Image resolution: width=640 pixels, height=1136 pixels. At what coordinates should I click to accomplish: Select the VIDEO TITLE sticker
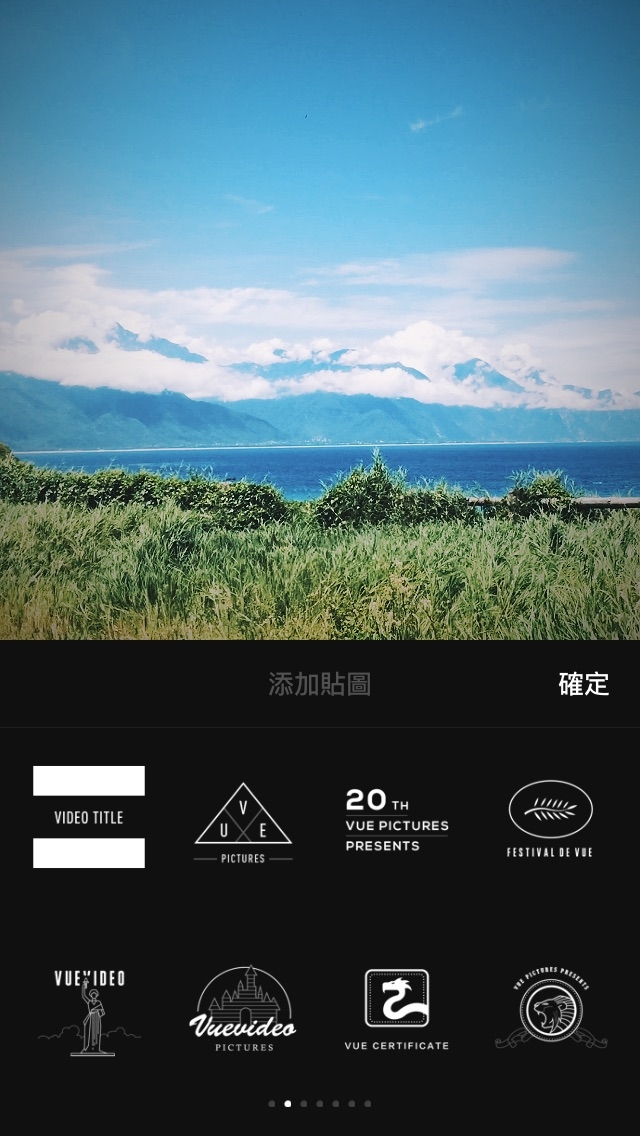89,817
